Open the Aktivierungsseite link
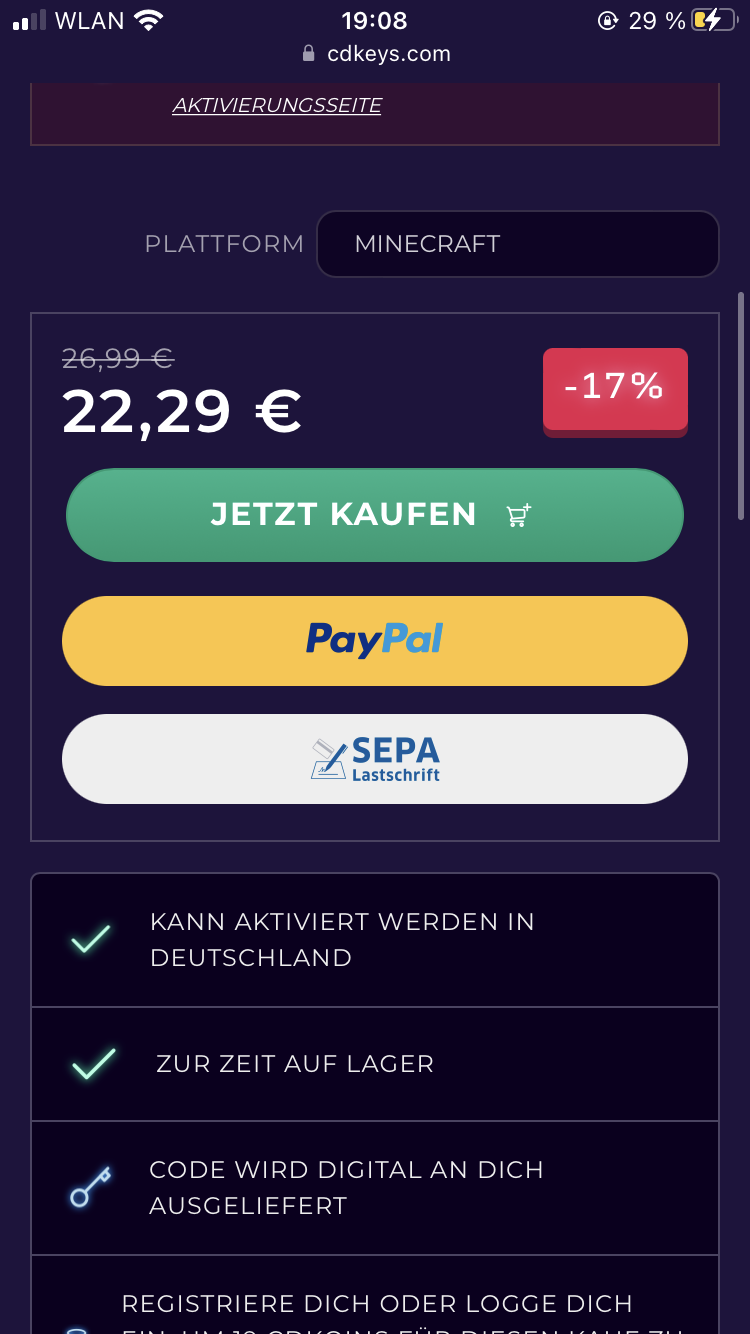 [277, 106]
